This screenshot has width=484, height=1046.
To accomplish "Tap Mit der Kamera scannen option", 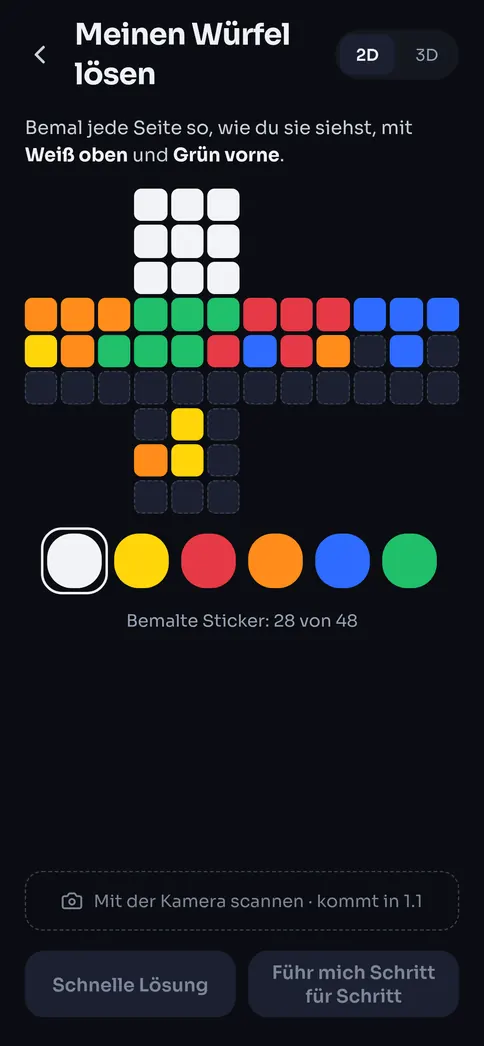I will click(242, 901).
